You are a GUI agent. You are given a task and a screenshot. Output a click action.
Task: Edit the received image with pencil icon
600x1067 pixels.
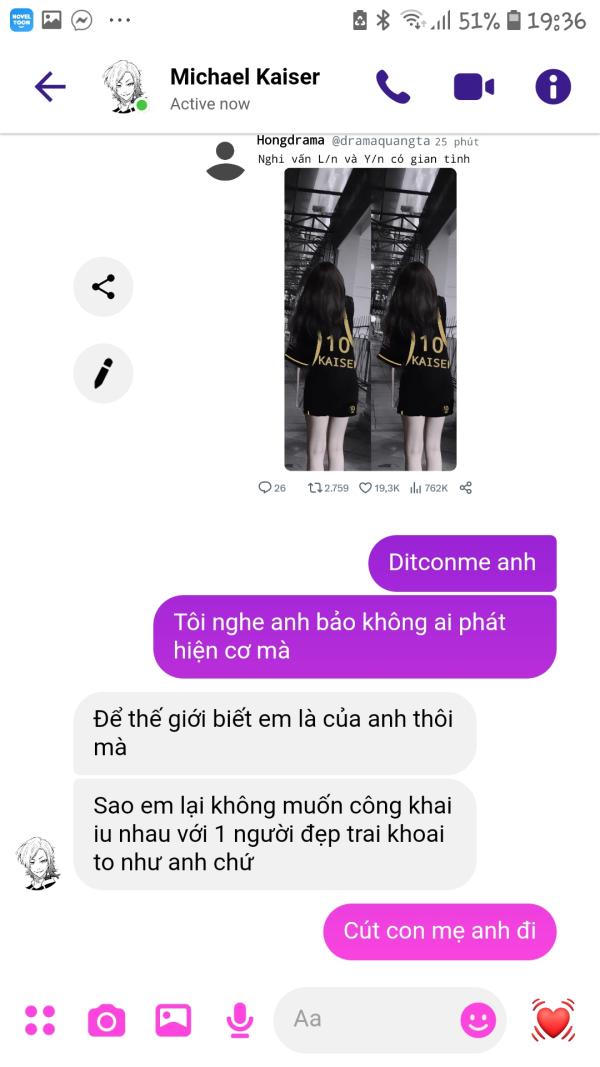[x=103, y=374]
